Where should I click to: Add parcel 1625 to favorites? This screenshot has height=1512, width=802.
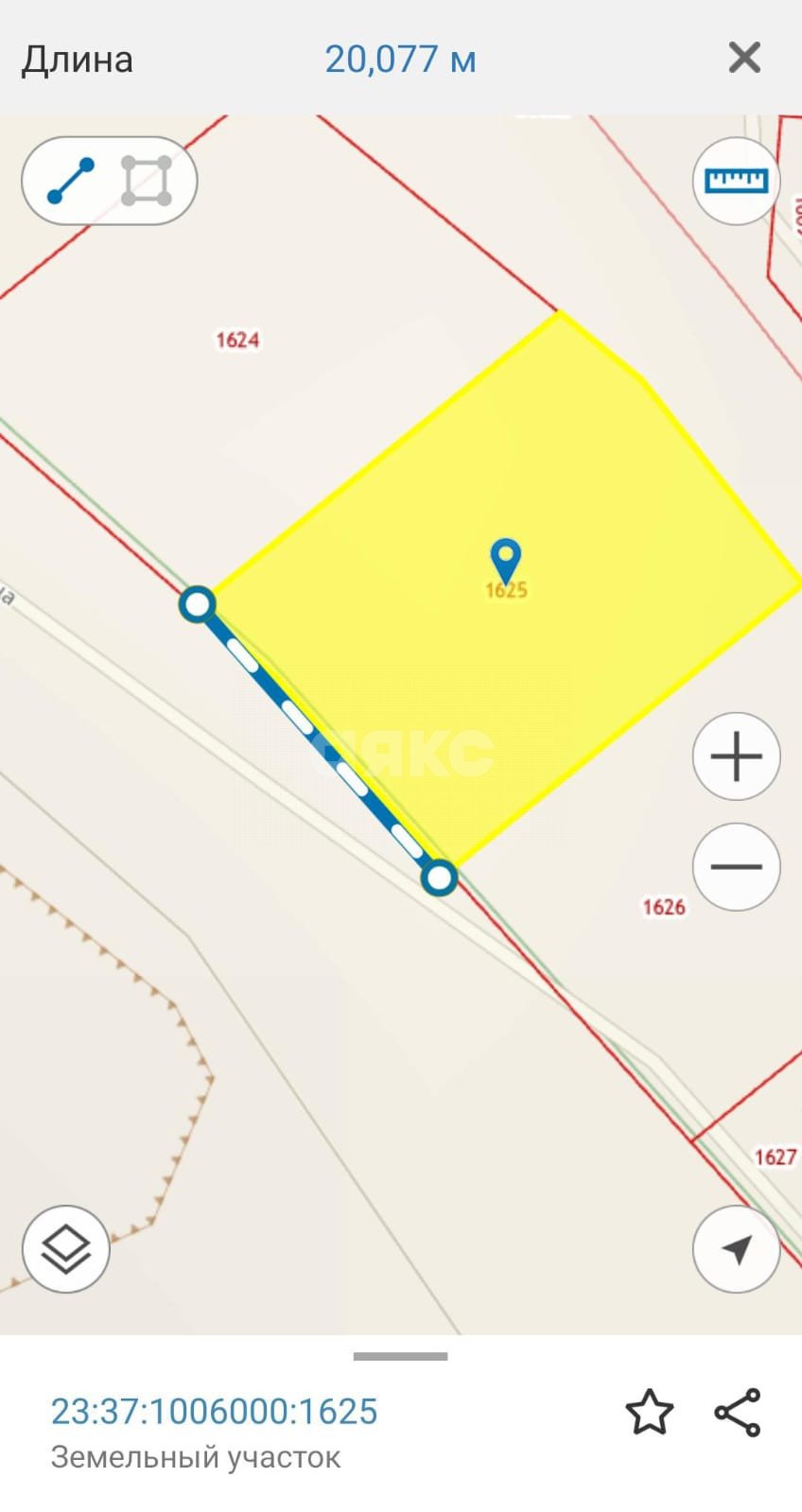point(650,1413)
